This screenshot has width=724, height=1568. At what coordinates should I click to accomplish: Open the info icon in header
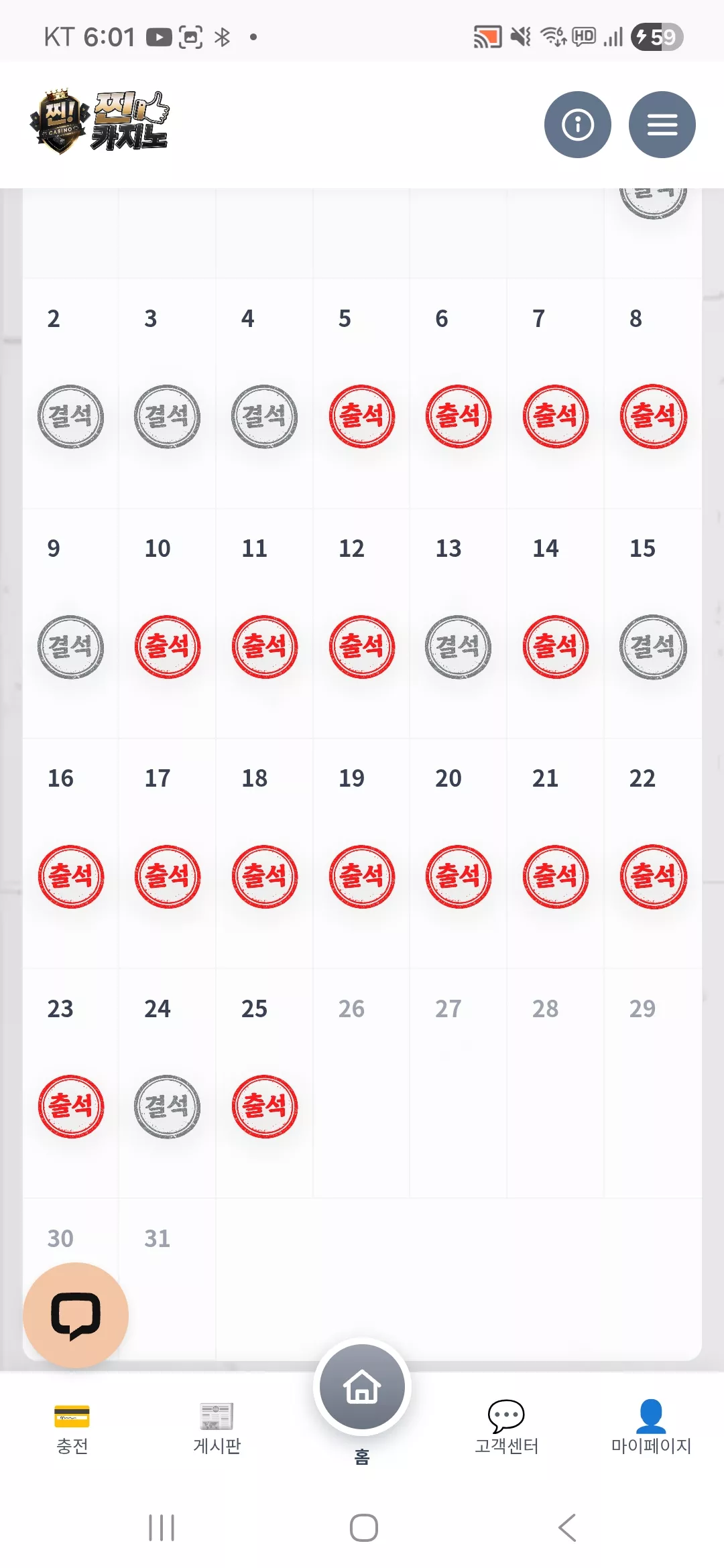(x=577, y=125)
